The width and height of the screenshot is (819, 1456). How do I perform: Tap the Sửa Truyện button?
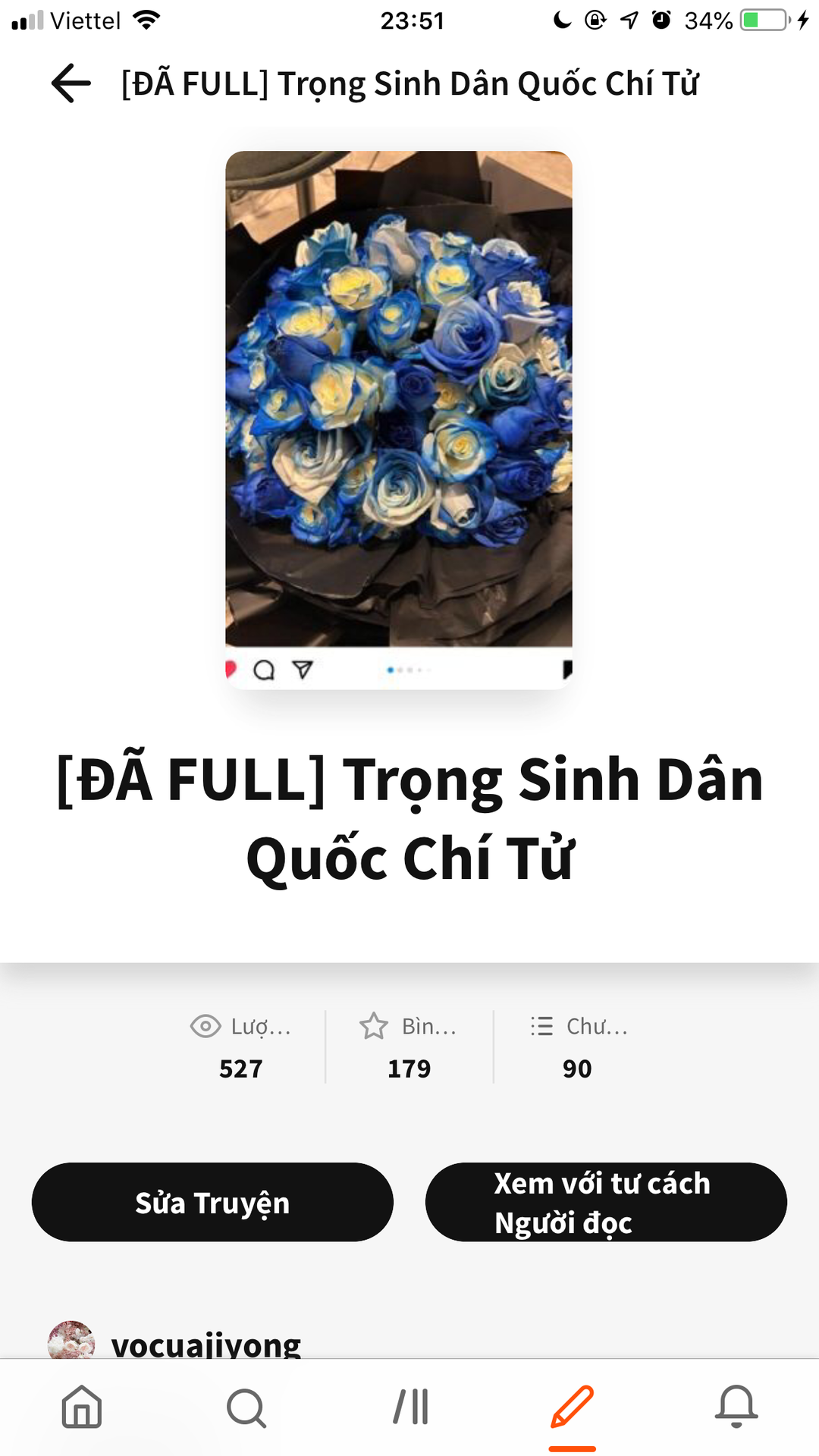(212, 1202)
